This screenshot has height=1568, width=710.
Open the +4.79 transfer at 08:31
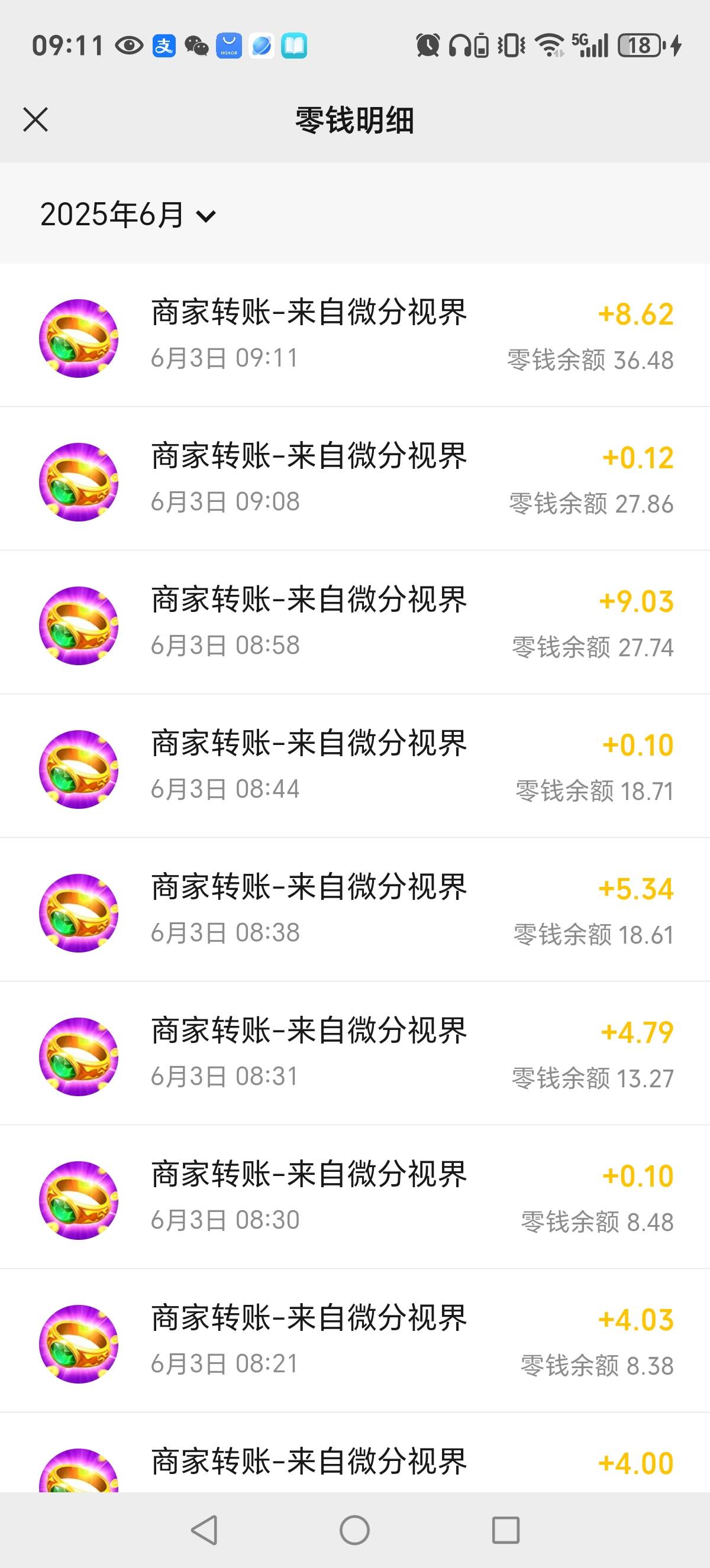(x=355, y=1054)
